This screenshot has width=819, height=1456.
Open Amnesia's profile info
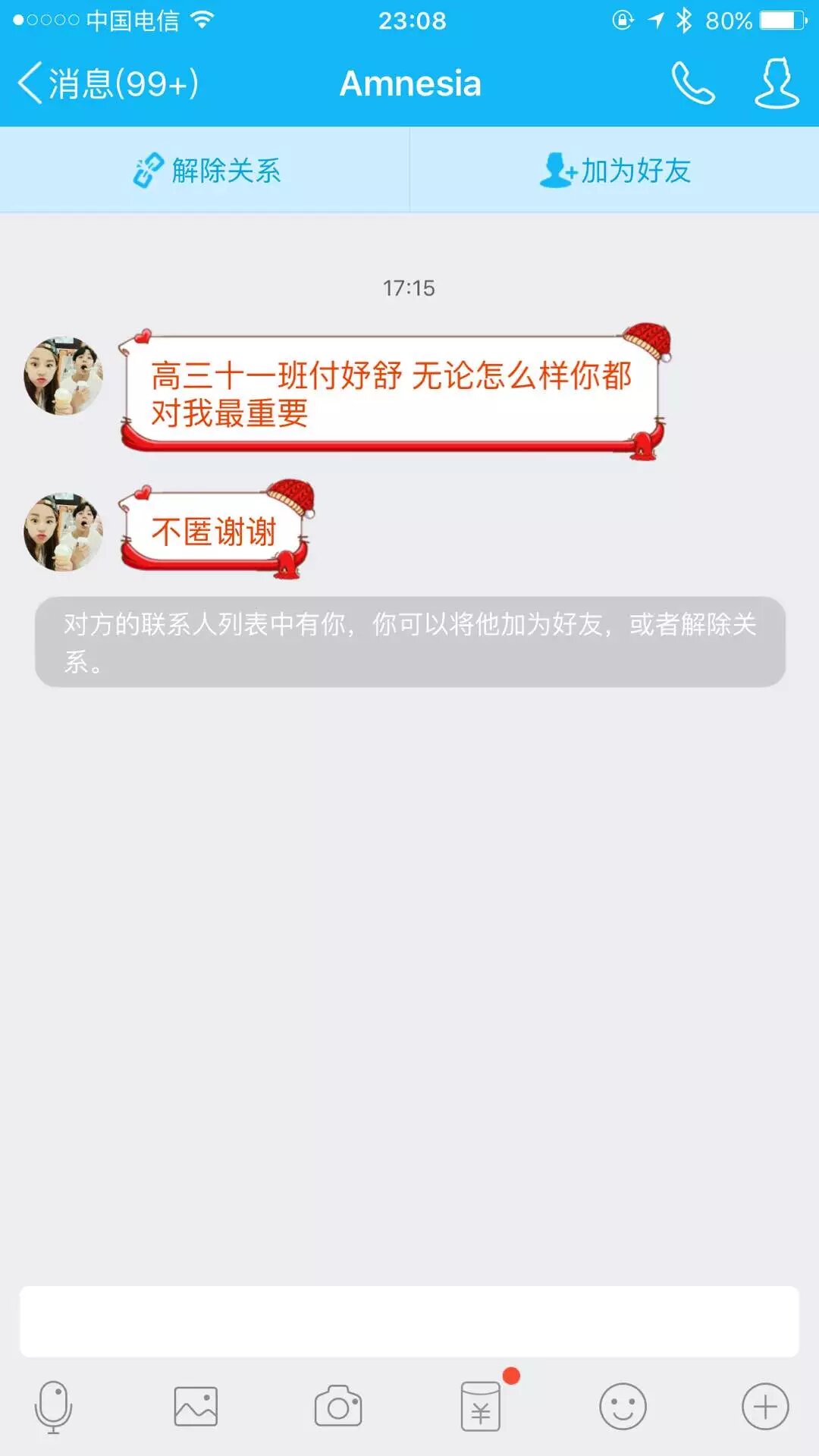[x=776, y=83]
